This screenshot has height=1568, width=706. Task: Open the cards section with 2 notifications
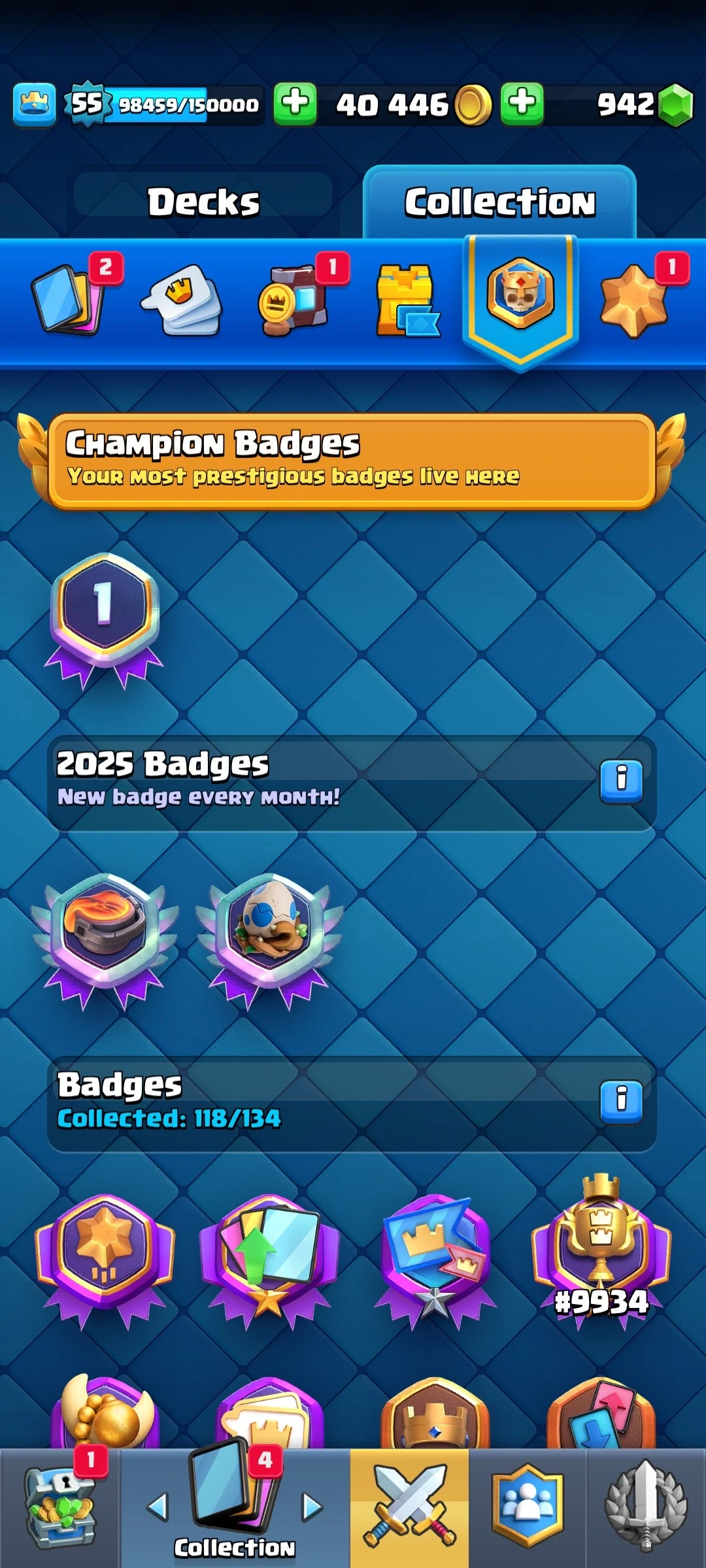(69, 299)
